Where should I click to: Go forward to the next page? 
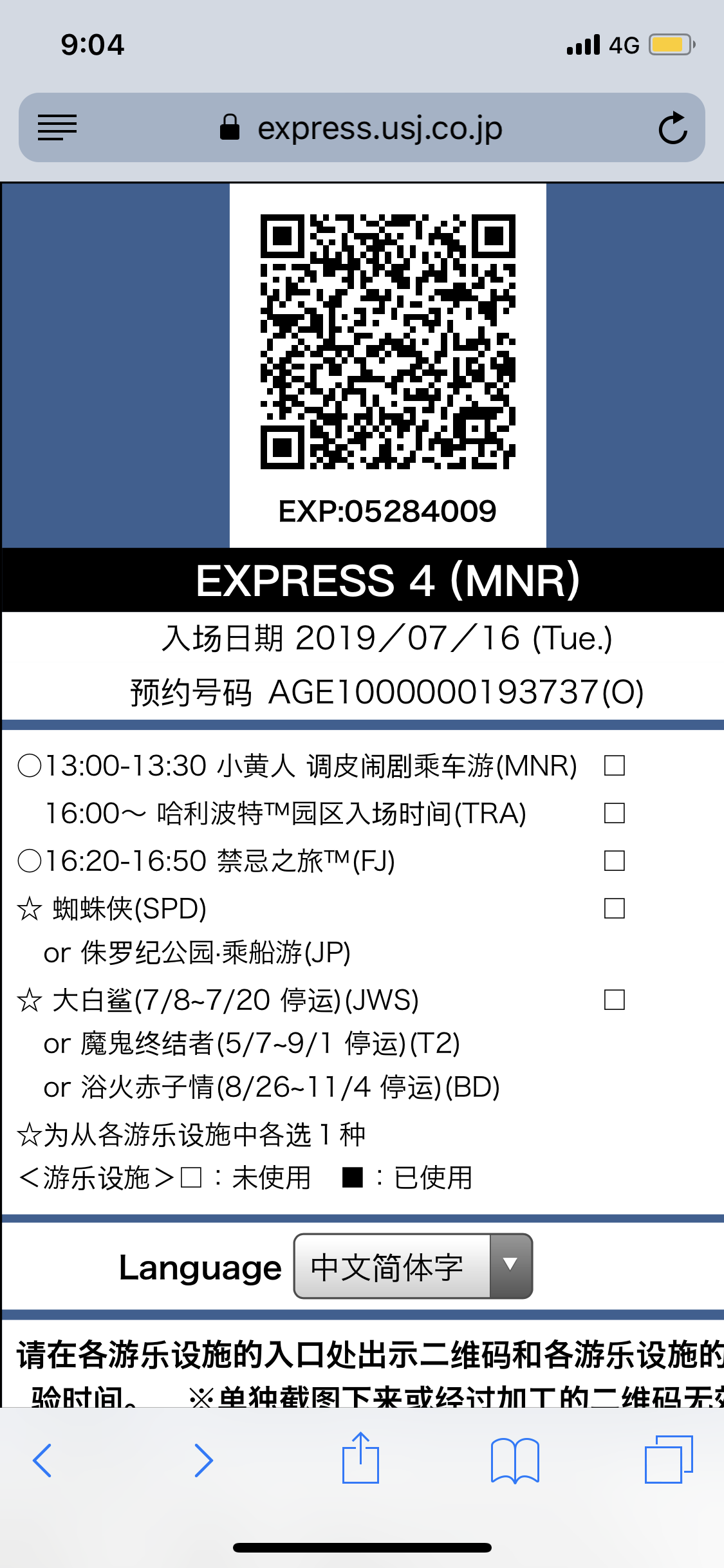pos(203,1460)
